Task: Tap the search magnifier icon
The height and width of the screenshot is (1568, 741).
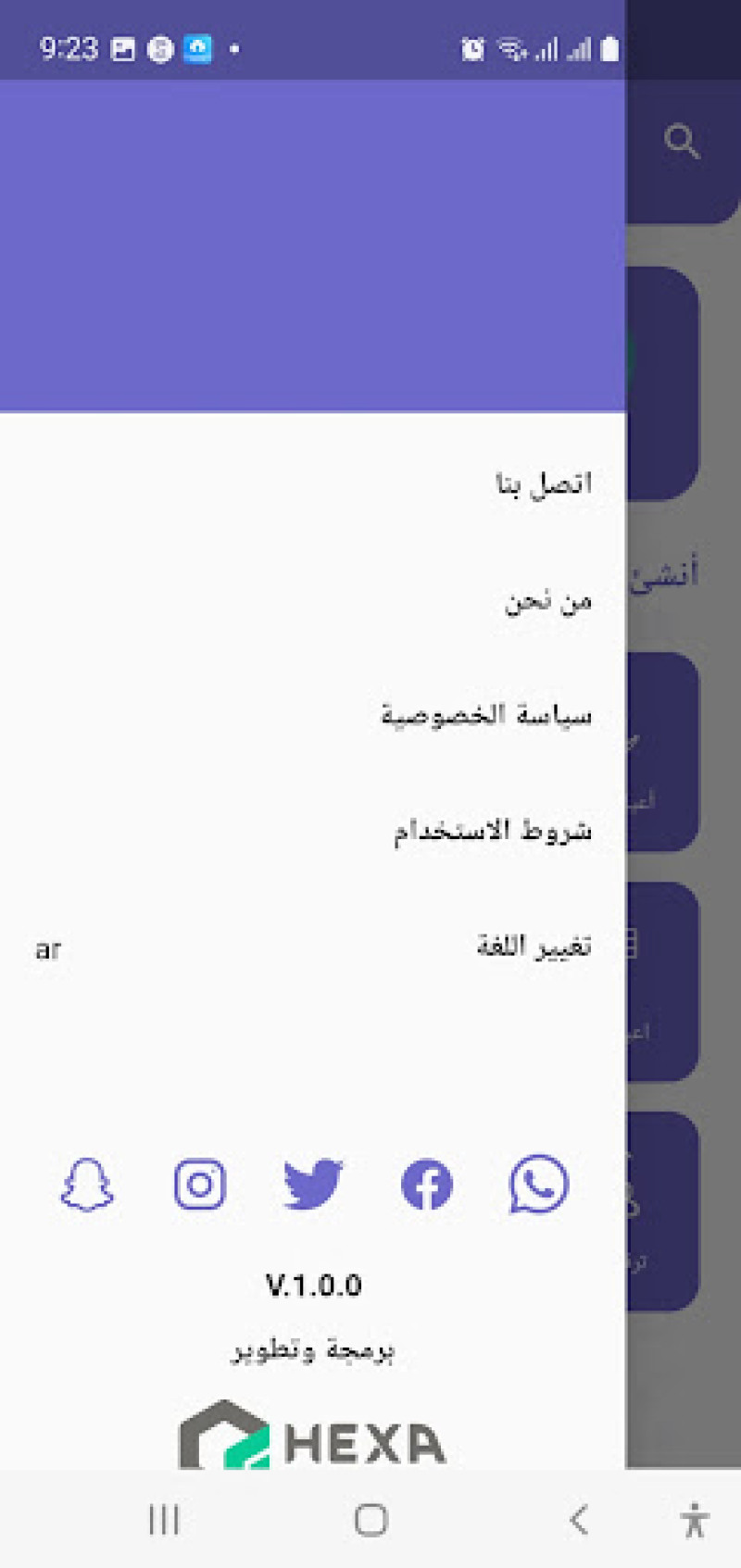Action: point(683,142)
